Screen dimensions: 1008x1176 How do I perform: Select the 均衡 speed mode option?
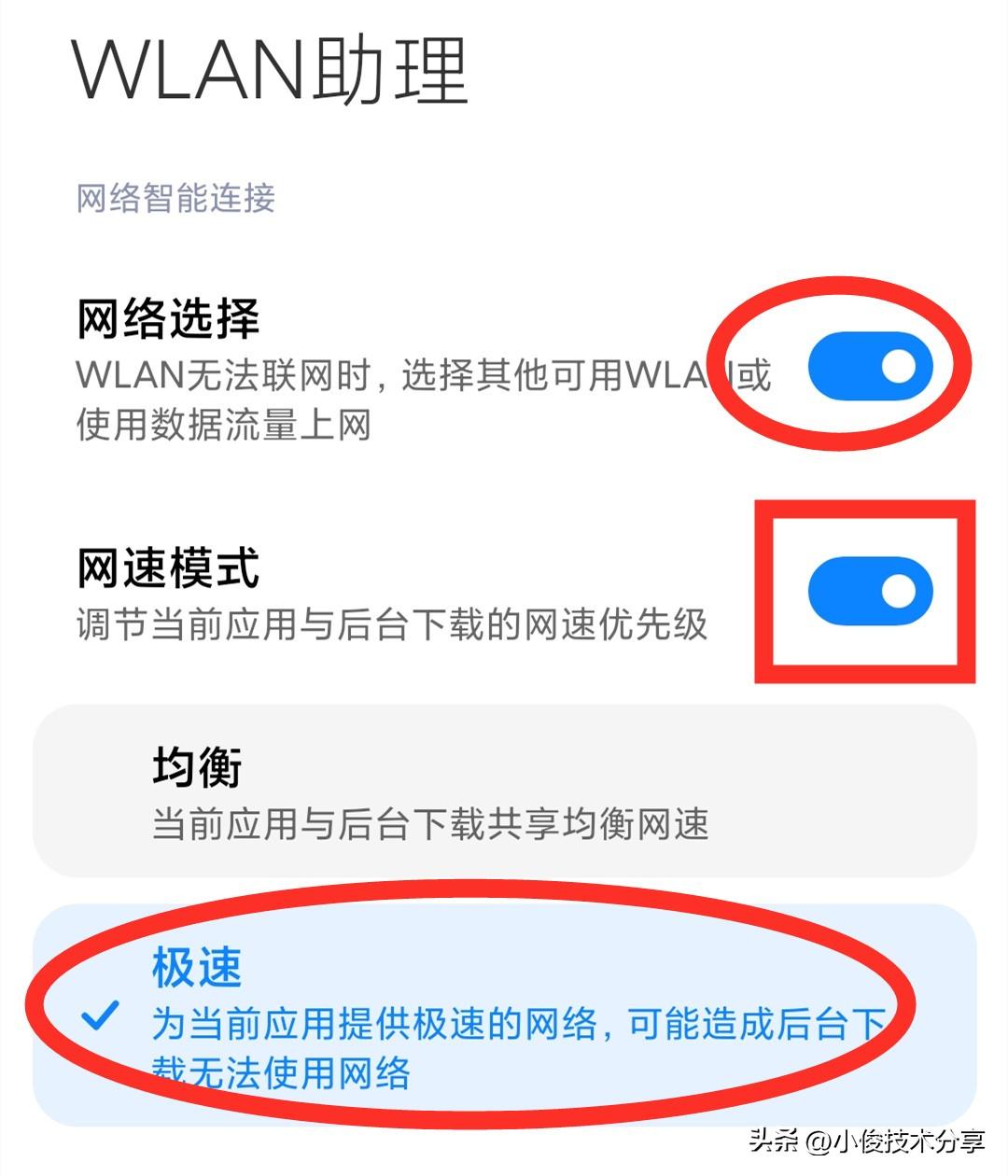(504, 791)
